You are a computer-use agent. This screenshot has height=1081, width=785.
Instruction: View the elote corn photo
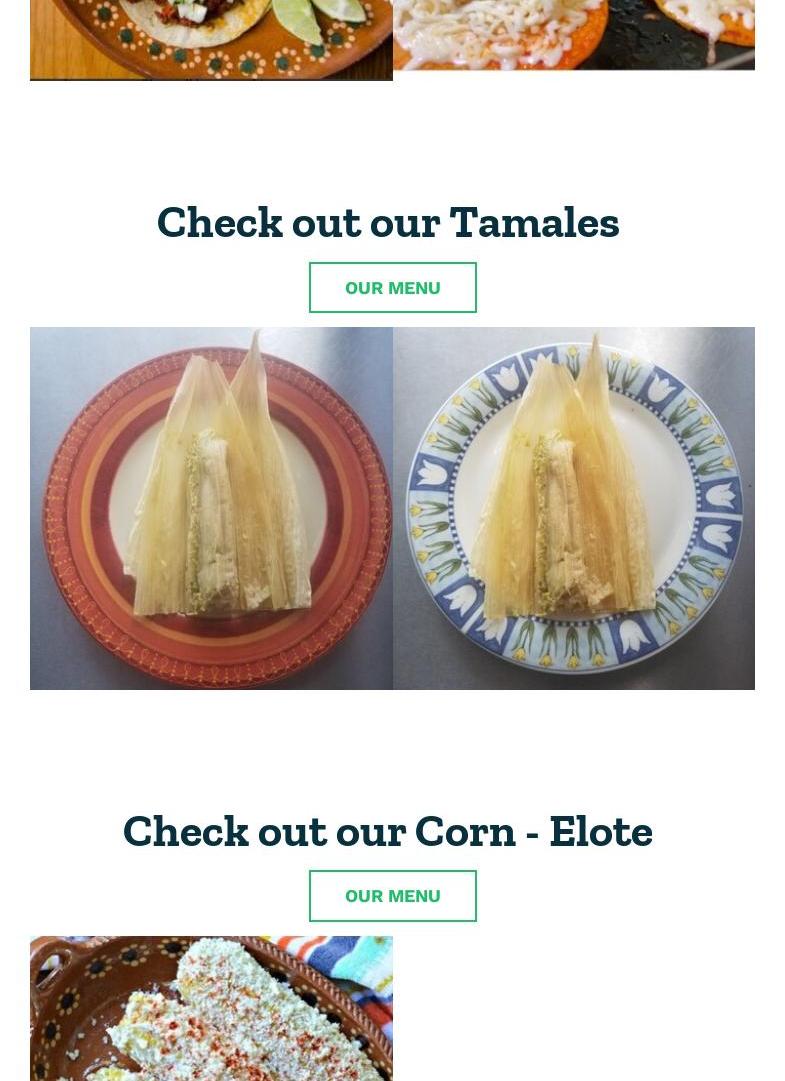tap(211, 1008)
